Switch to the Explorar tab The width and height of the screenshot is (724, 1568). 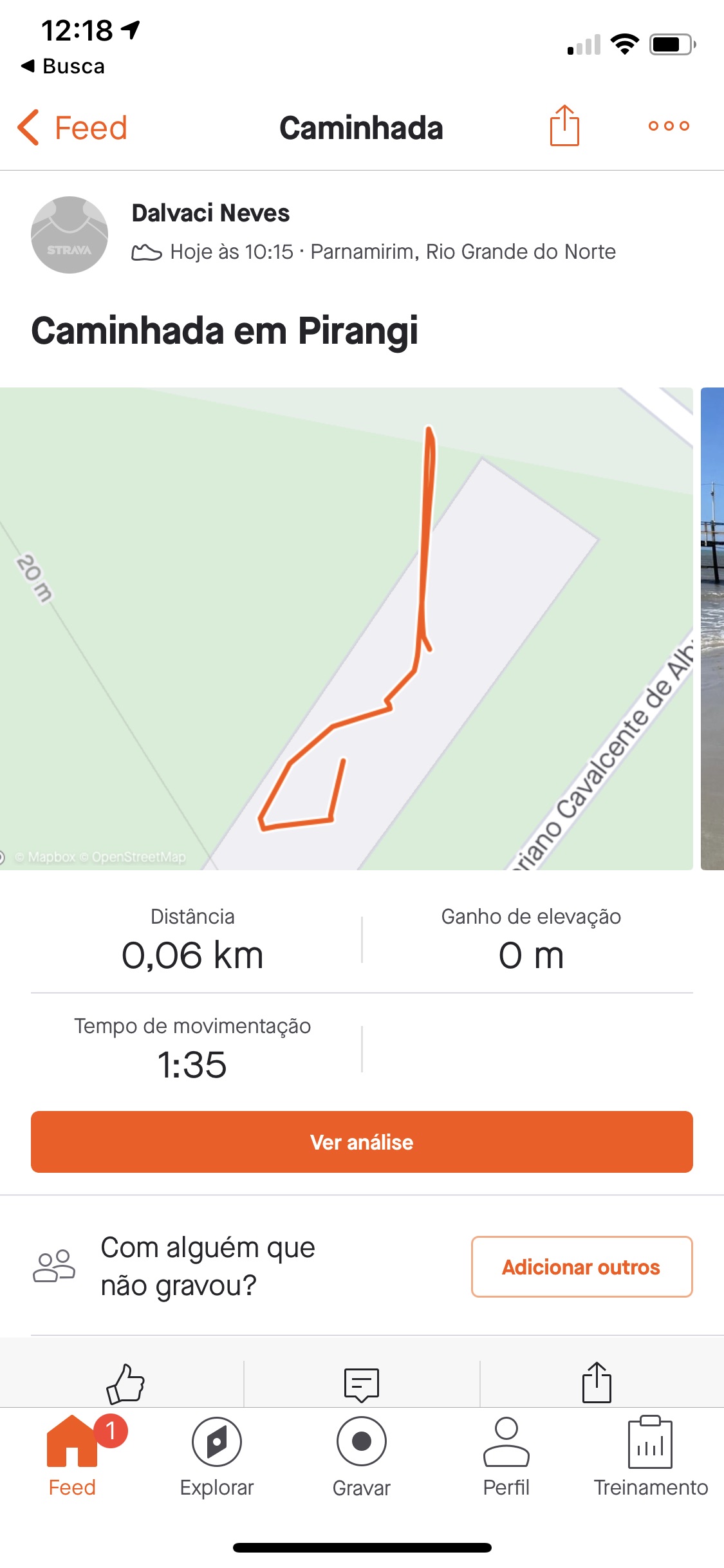pyautogui.click(x=217, y=1457)
